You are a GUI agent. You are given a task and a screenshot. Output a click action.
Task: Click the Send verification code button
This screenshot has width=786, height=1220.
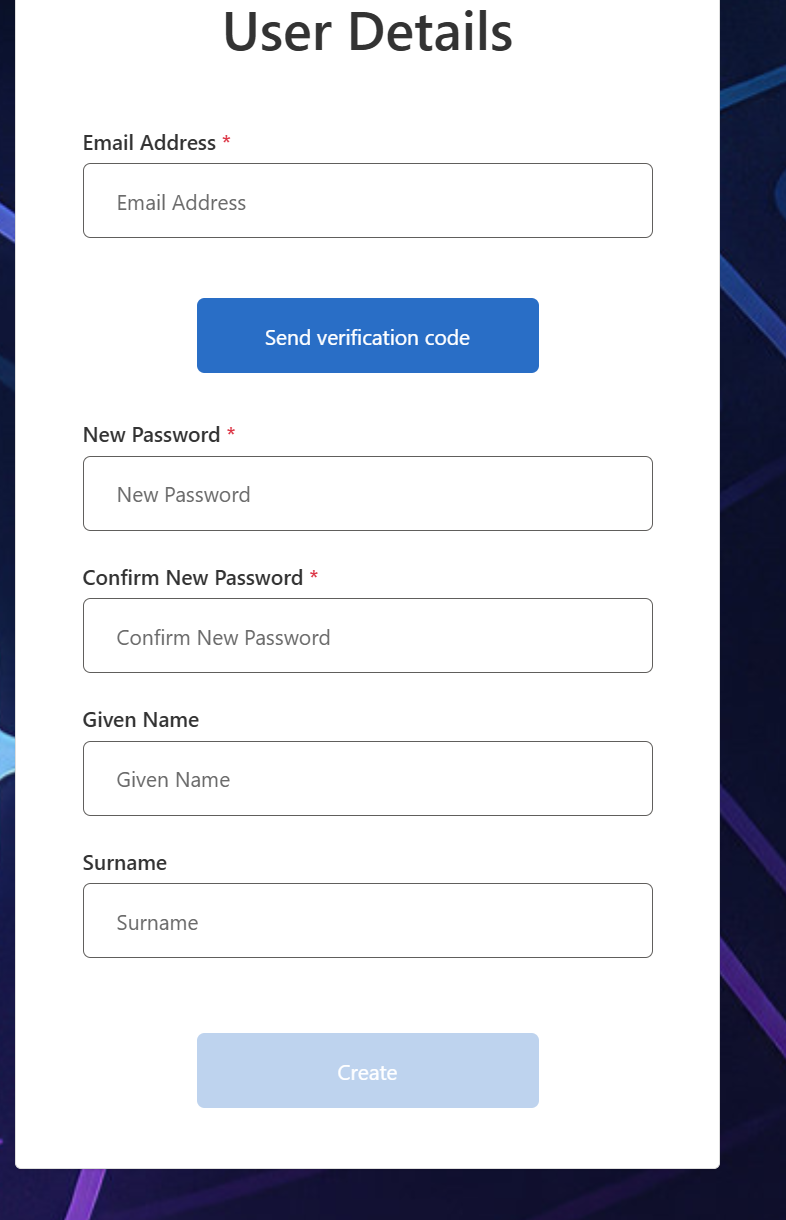[368, 336]
